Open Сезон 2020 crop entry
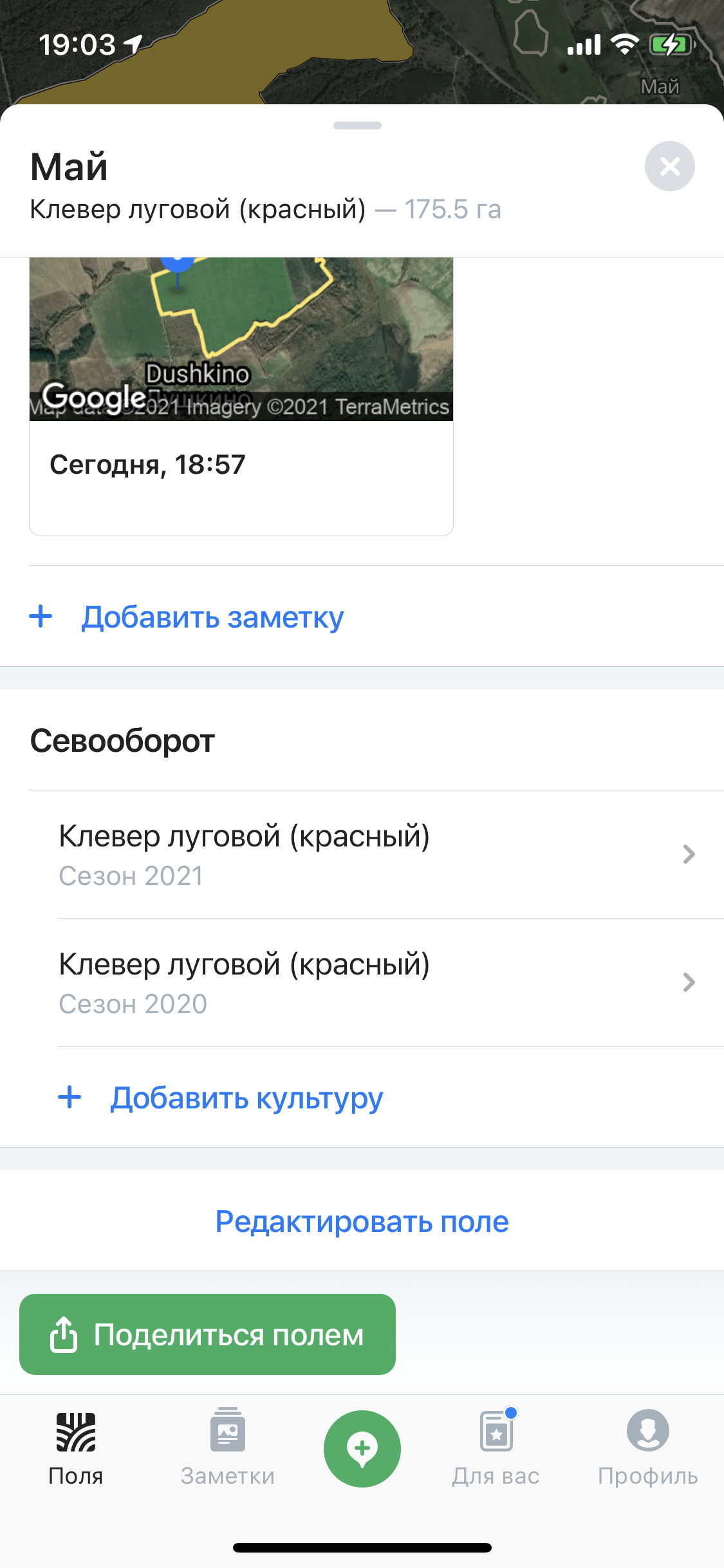This screenshot has width=724, height=1568. pyautogui.click(x=376, y=982)
